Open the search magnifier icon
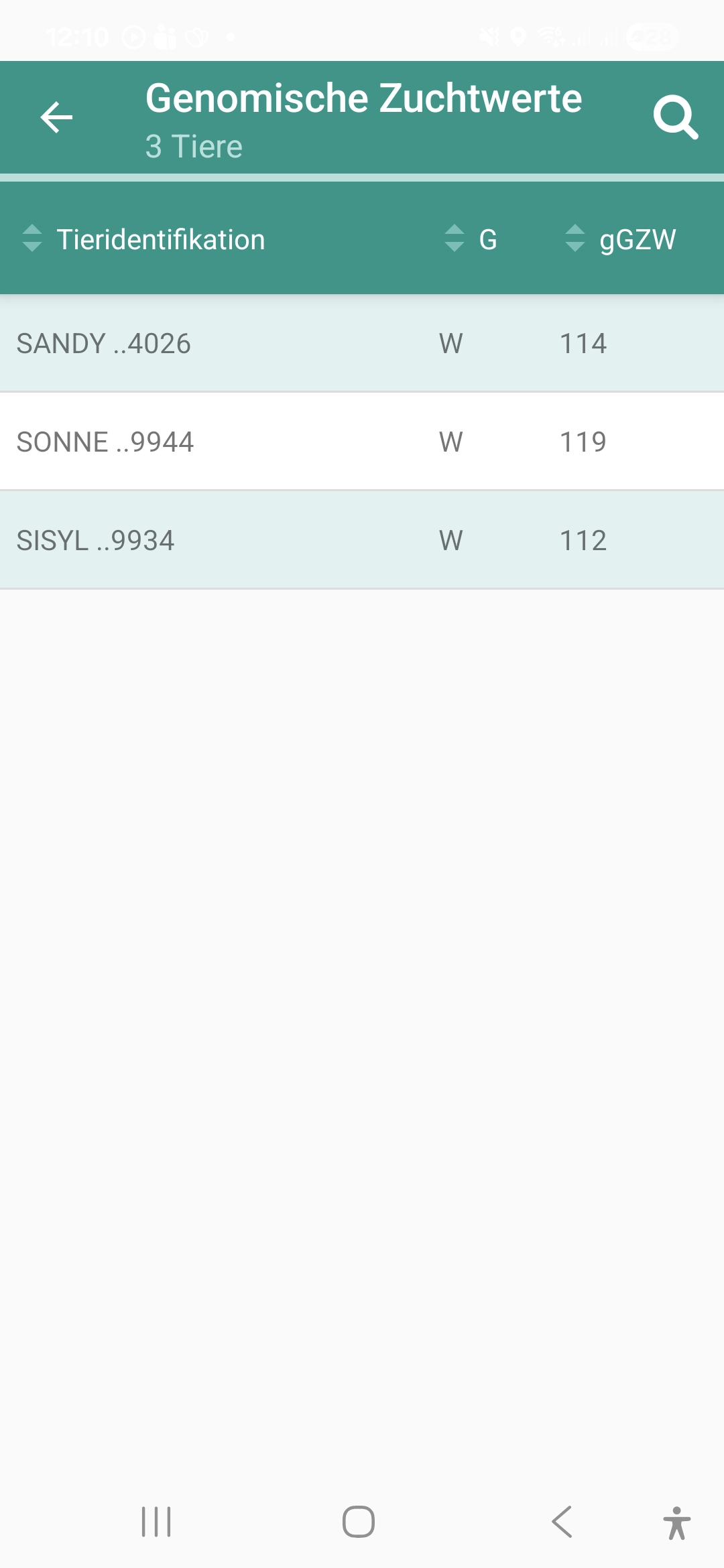Image resolution: width=724 pixels, height=1568 pixels. point(675,118)
